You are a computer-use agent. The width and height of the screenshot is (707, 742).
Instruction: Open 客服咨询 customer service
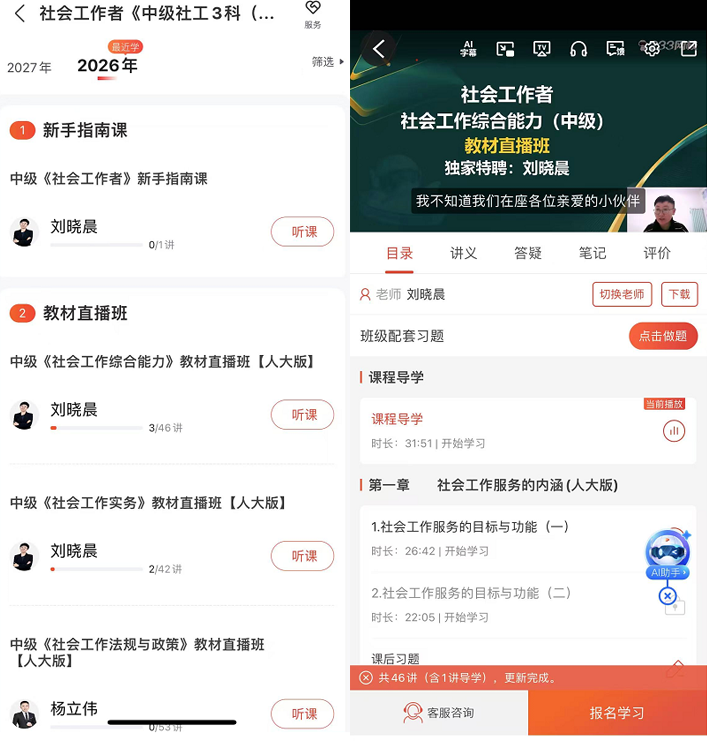click(439, 713)
